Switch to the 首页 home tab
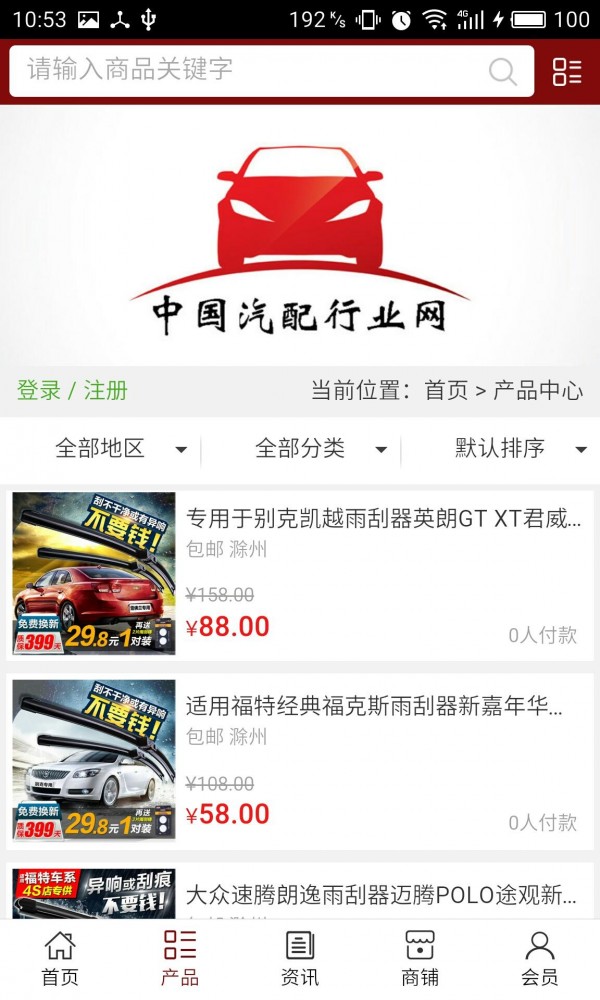600x1000 pixels. pyautogui.click(x=60, y=958)
